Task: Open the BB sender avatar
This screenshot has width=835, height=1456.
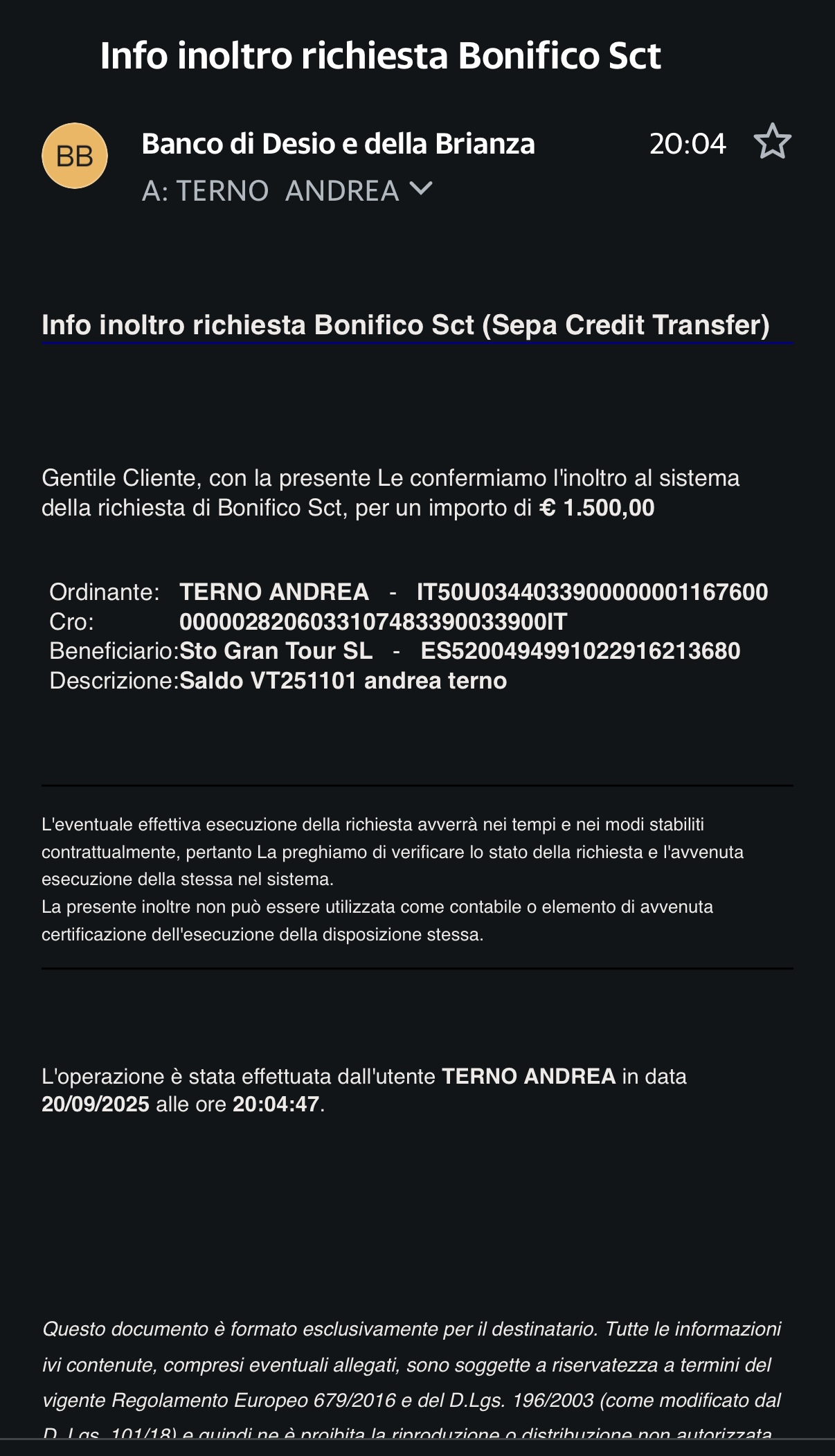Action: [75, 156]
